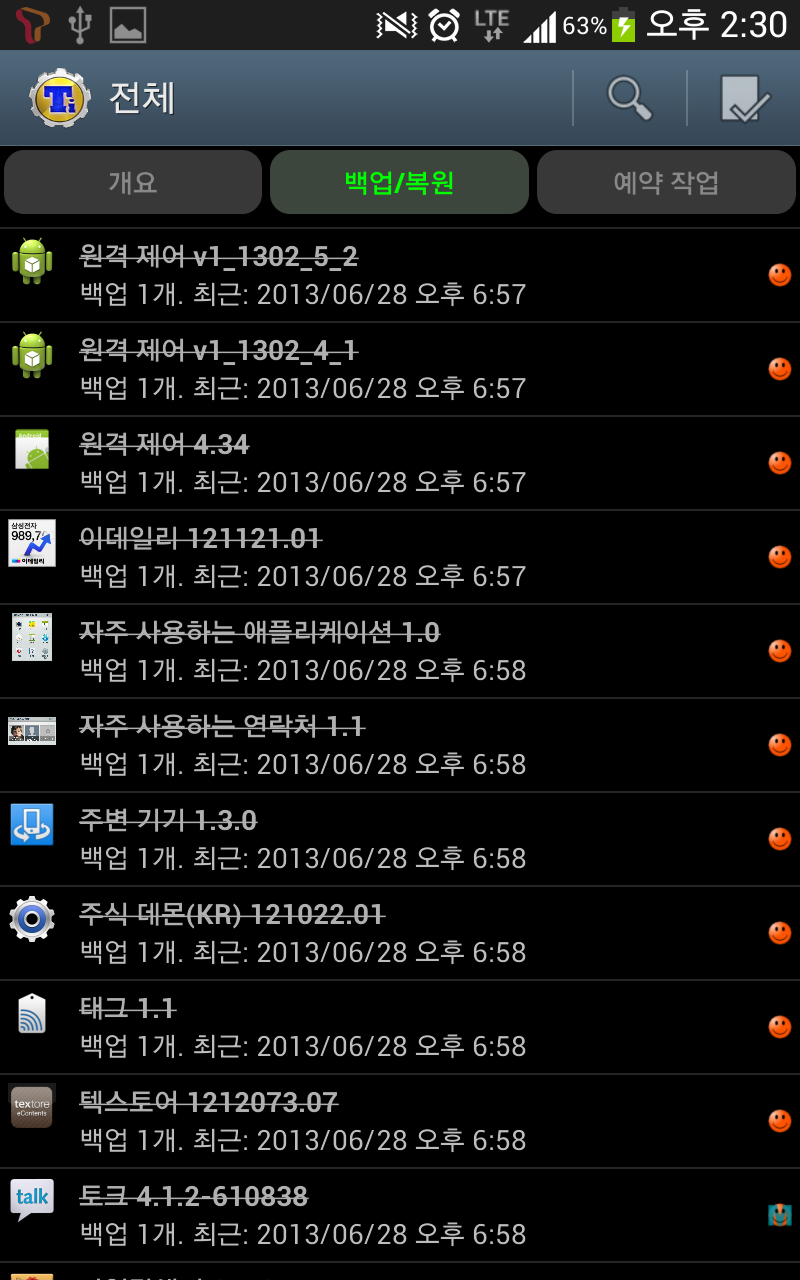Viewport: 800px width, 1280px height.
Task: Choose the 태그 1.1 backup row
Action: pyautogui.click(x=400, y=1027)
